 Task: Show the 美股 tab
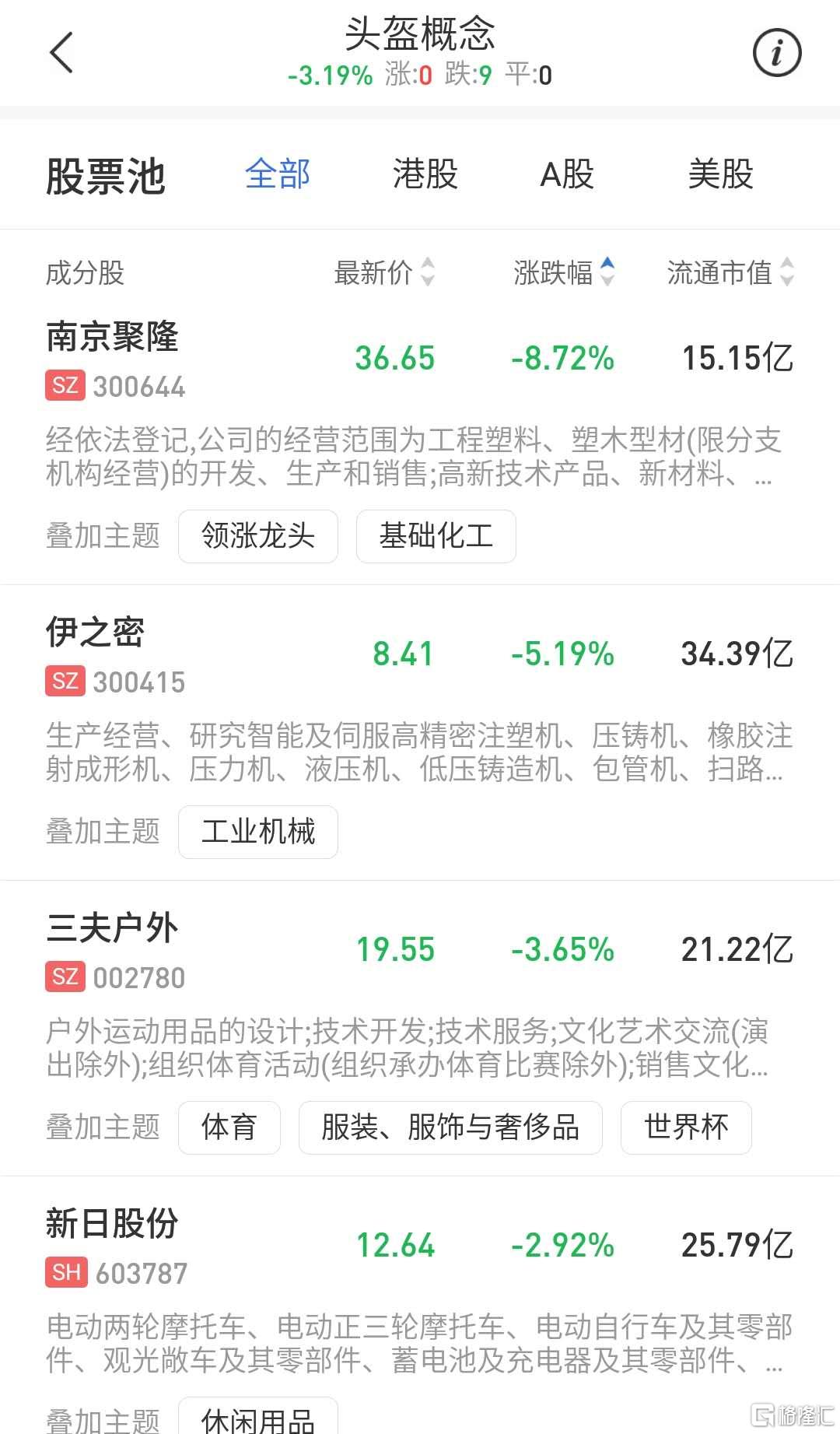720,174
